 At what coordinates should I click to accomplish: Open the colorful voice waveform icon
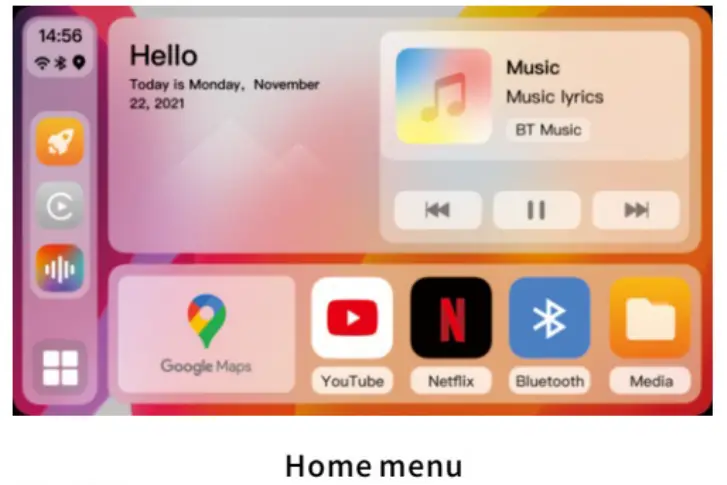click(60, 269)
